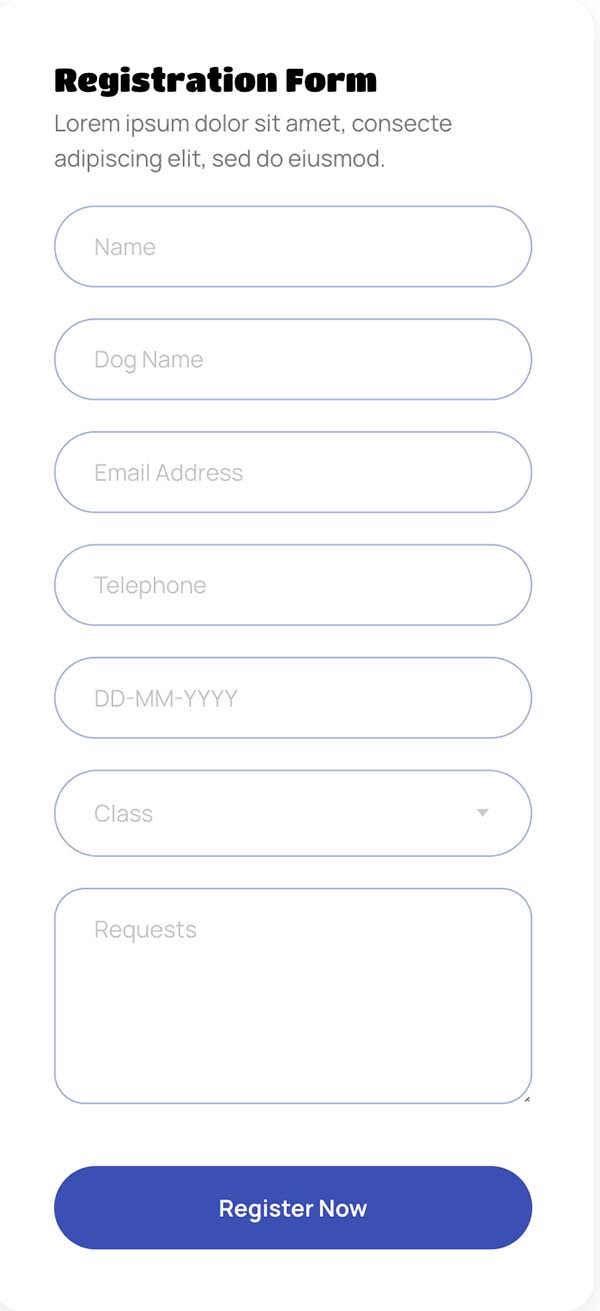The height and width of the screenshot is (1311, 600).
Task: Tap the Name input field
Action: pos(292,247)
